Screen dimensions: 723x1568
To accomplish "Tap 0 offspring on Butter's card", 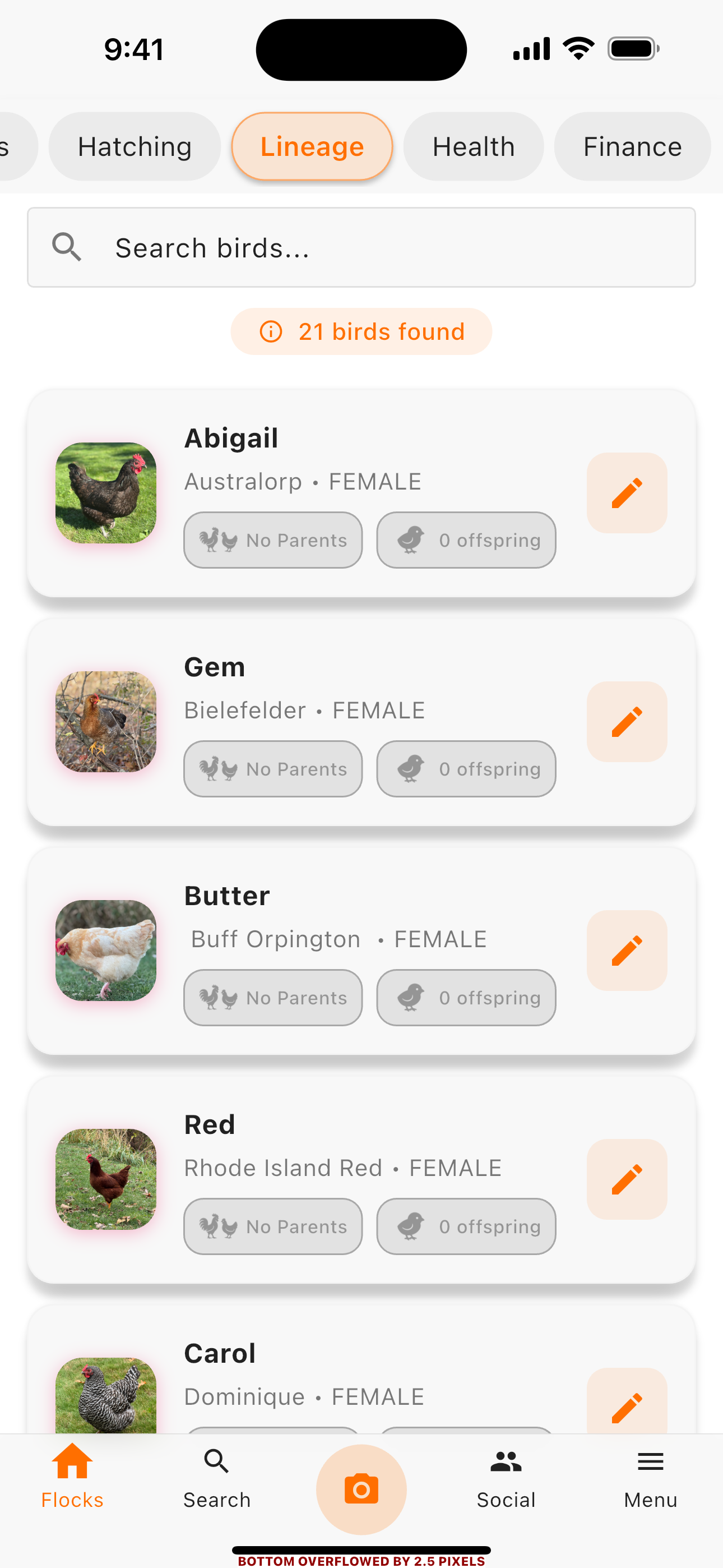I will 466,998.
